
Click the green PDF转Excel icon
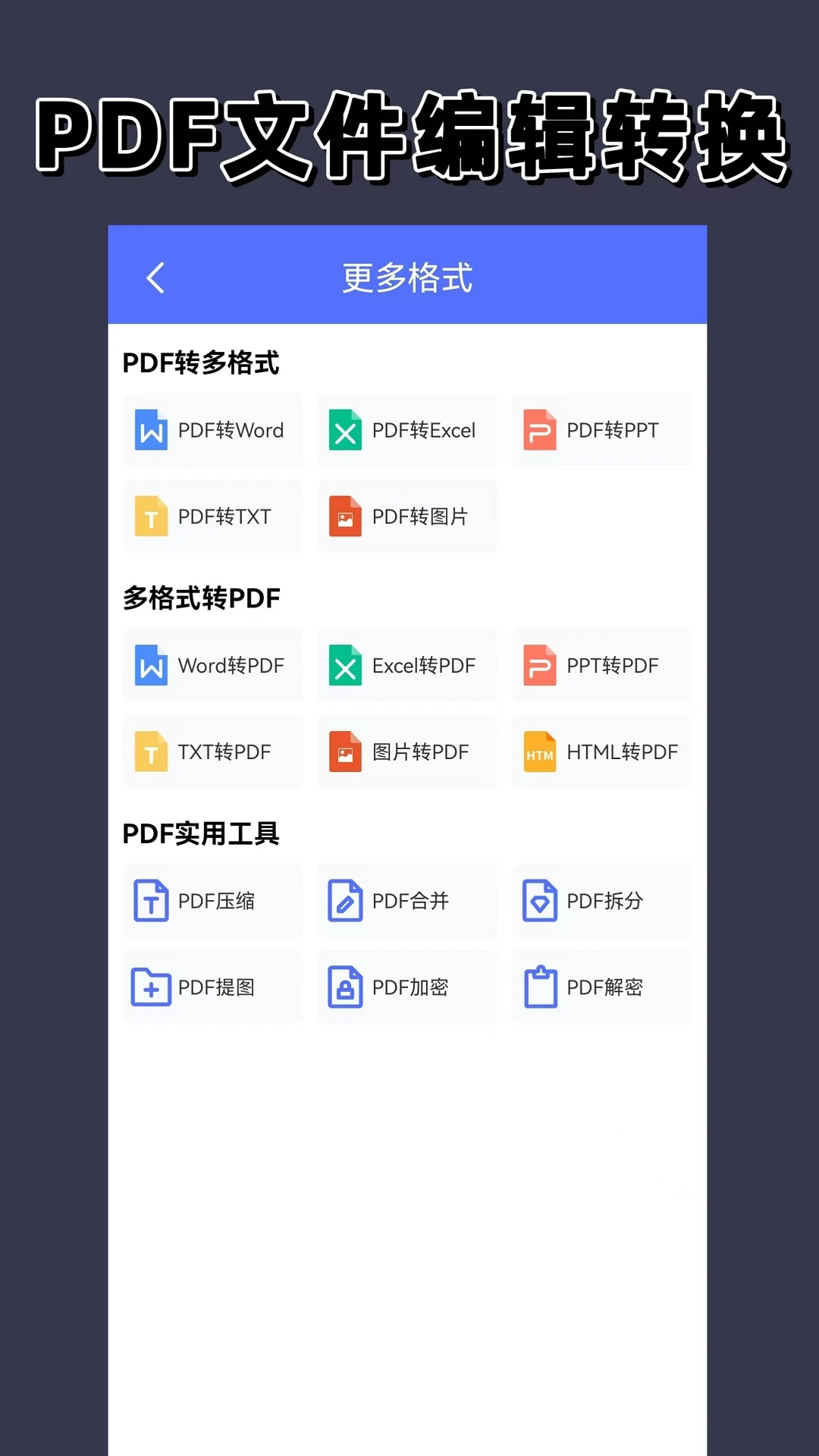pos(346,431)
